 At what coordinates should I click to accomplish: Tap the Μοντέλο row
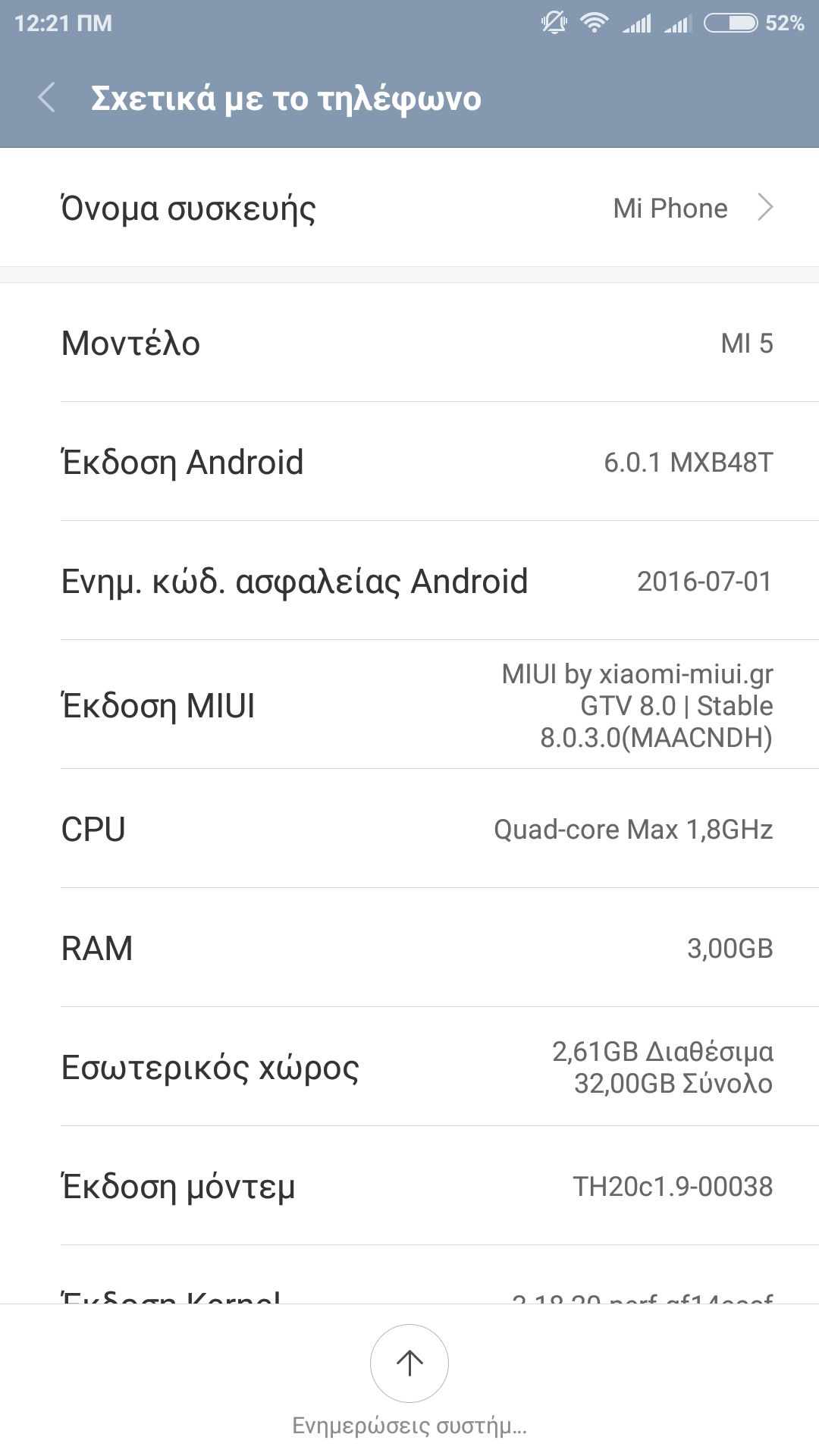[409, 343]
